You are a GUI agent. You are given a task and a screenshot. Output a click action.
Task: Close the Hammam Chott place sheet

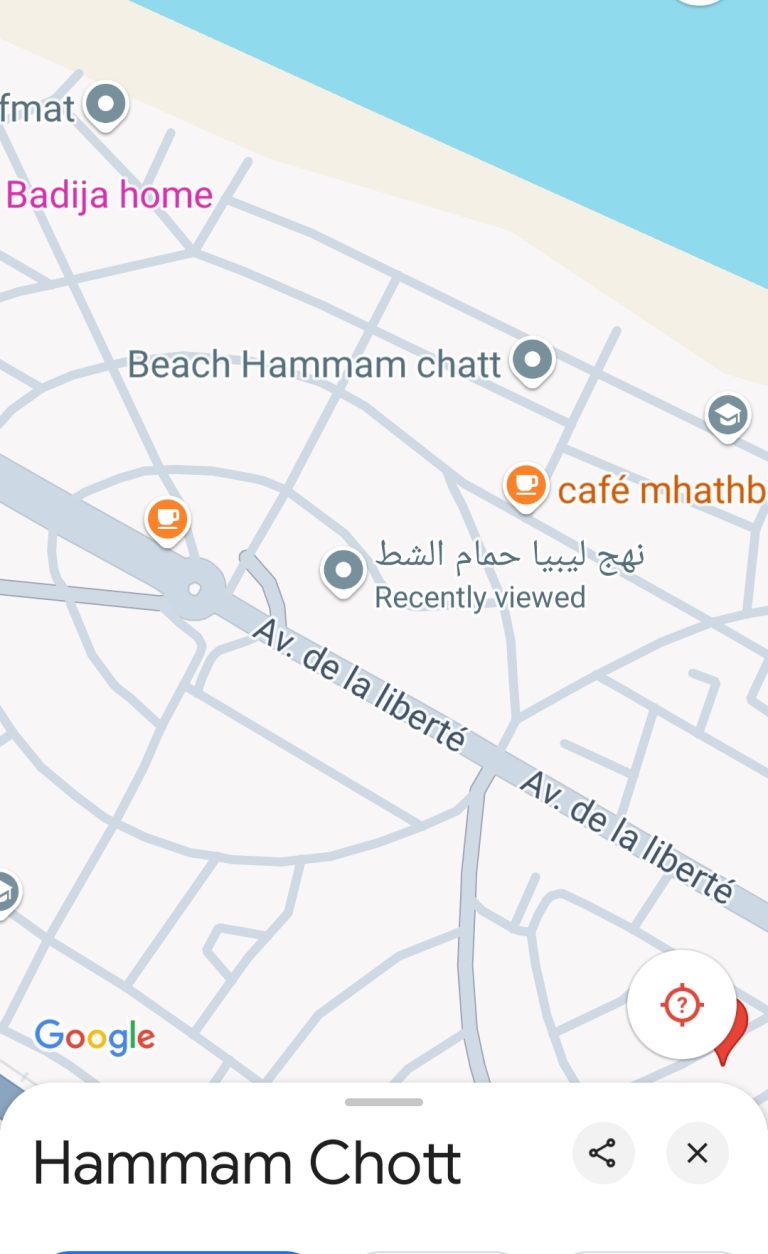[697, 1153]
